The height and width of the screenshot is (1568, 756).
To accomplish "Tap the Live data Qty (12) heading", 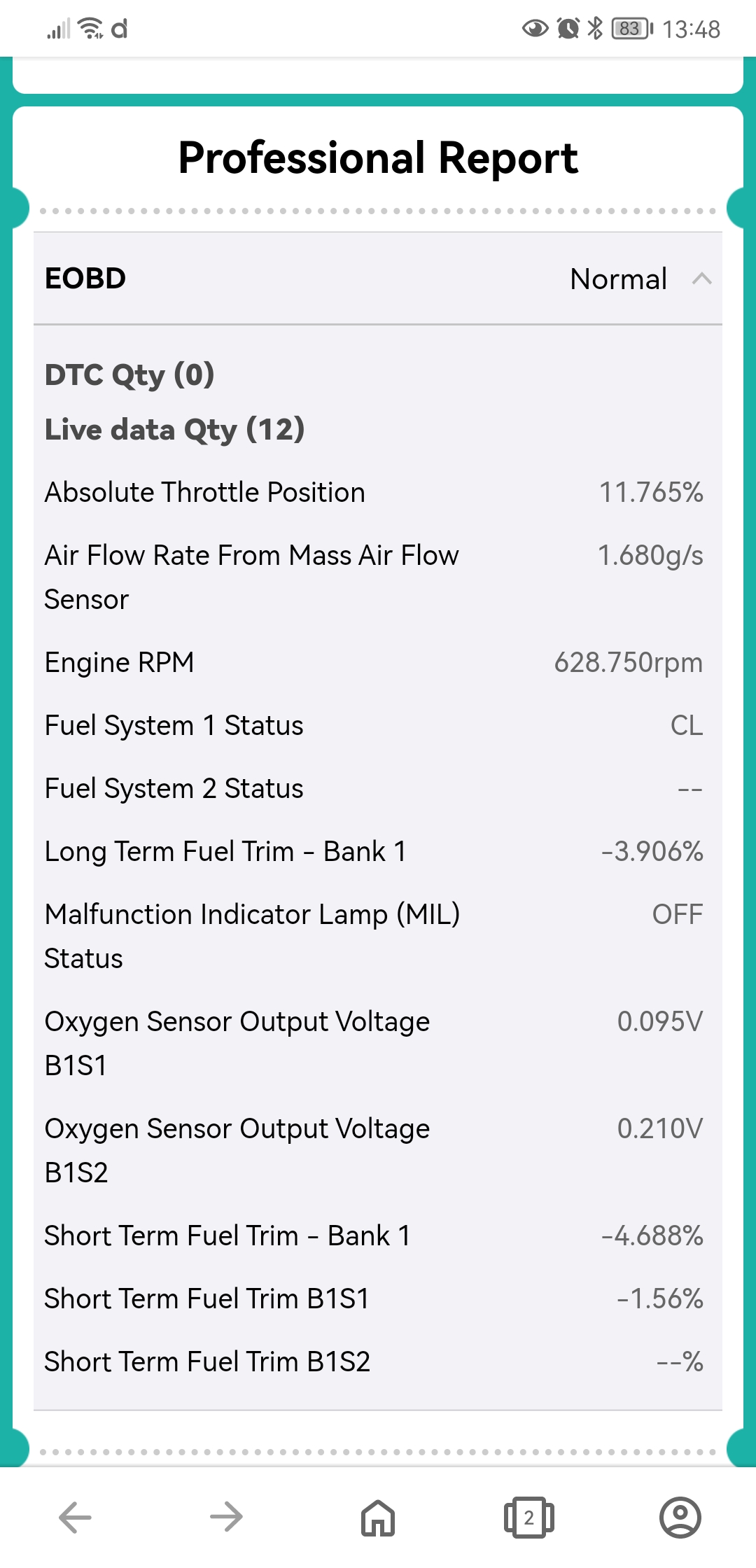I will pos(175,429).
